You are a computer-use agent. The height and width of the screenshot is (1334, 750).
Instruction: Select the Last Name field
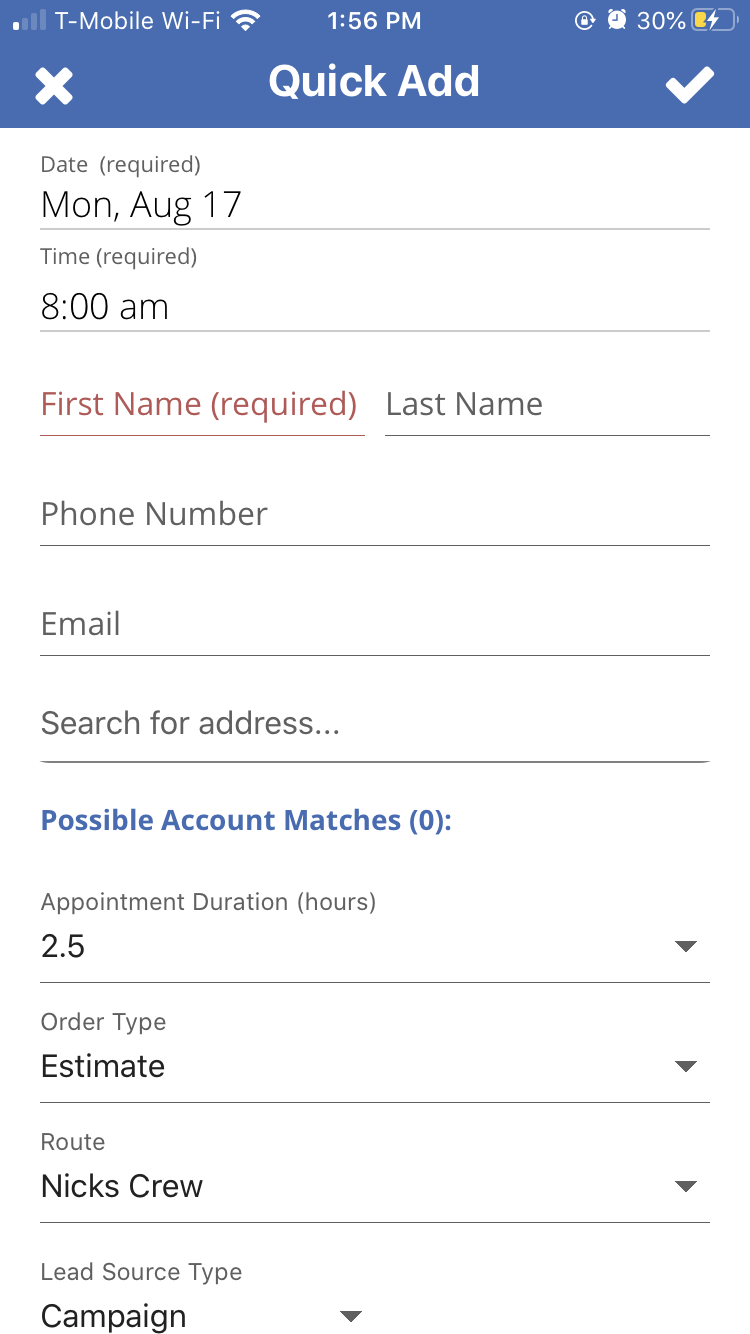click(546, 405)
